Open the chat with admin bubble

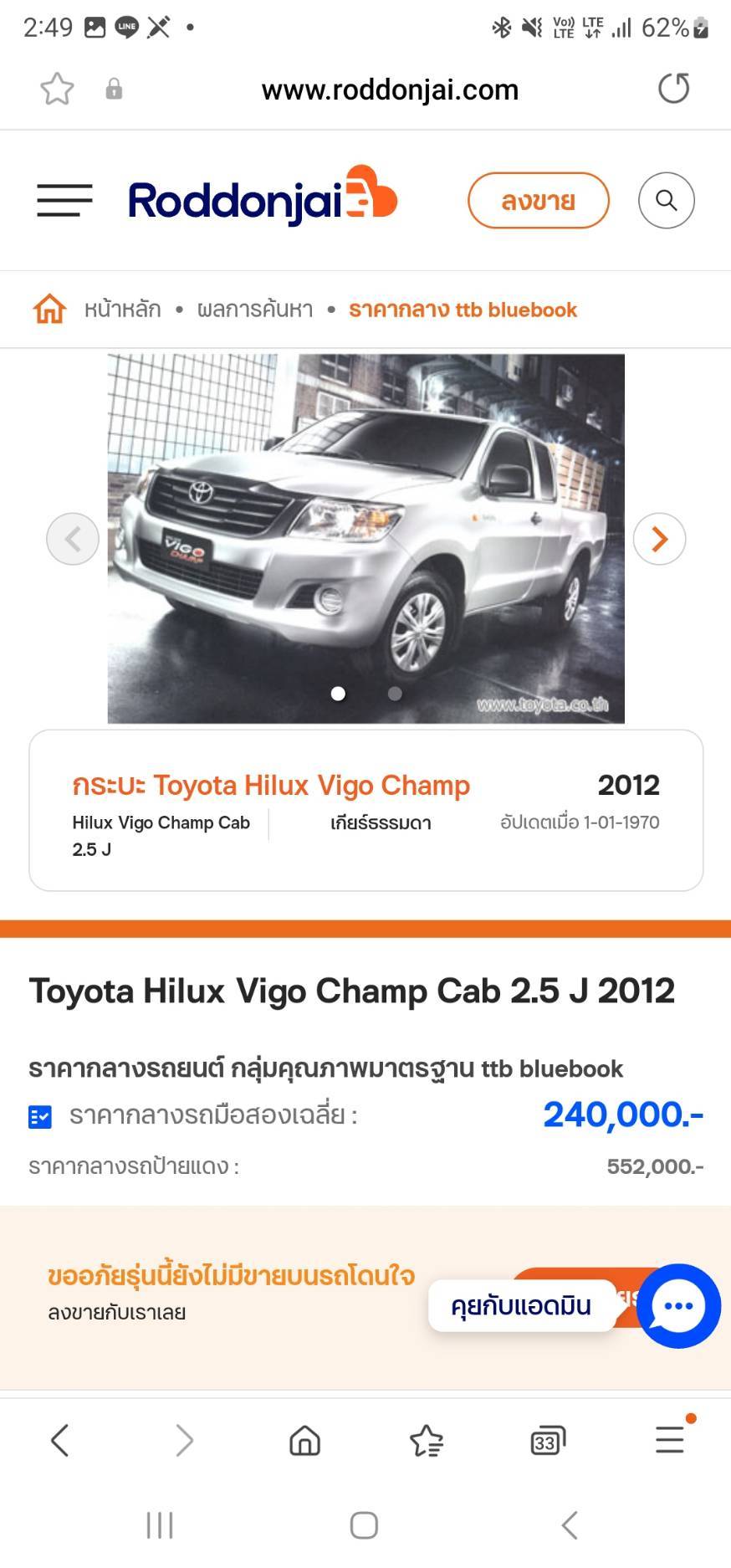tap(678, 1305)
